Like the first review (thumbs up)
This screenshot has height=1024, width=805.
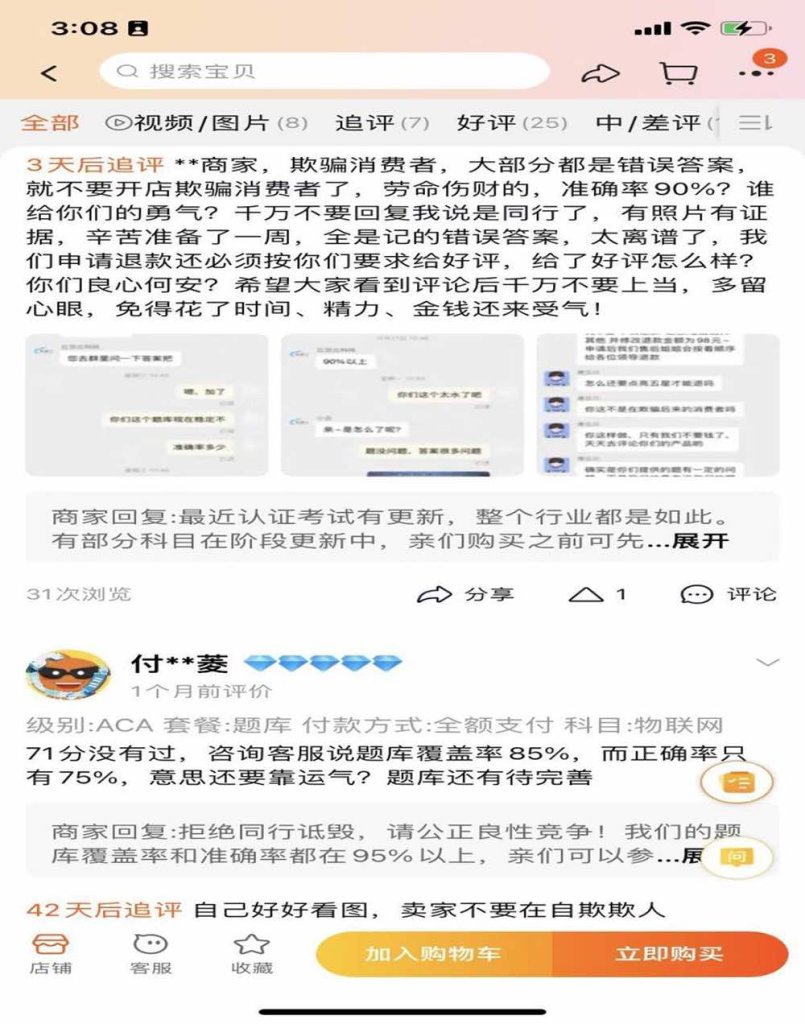(x=597, y=594)
